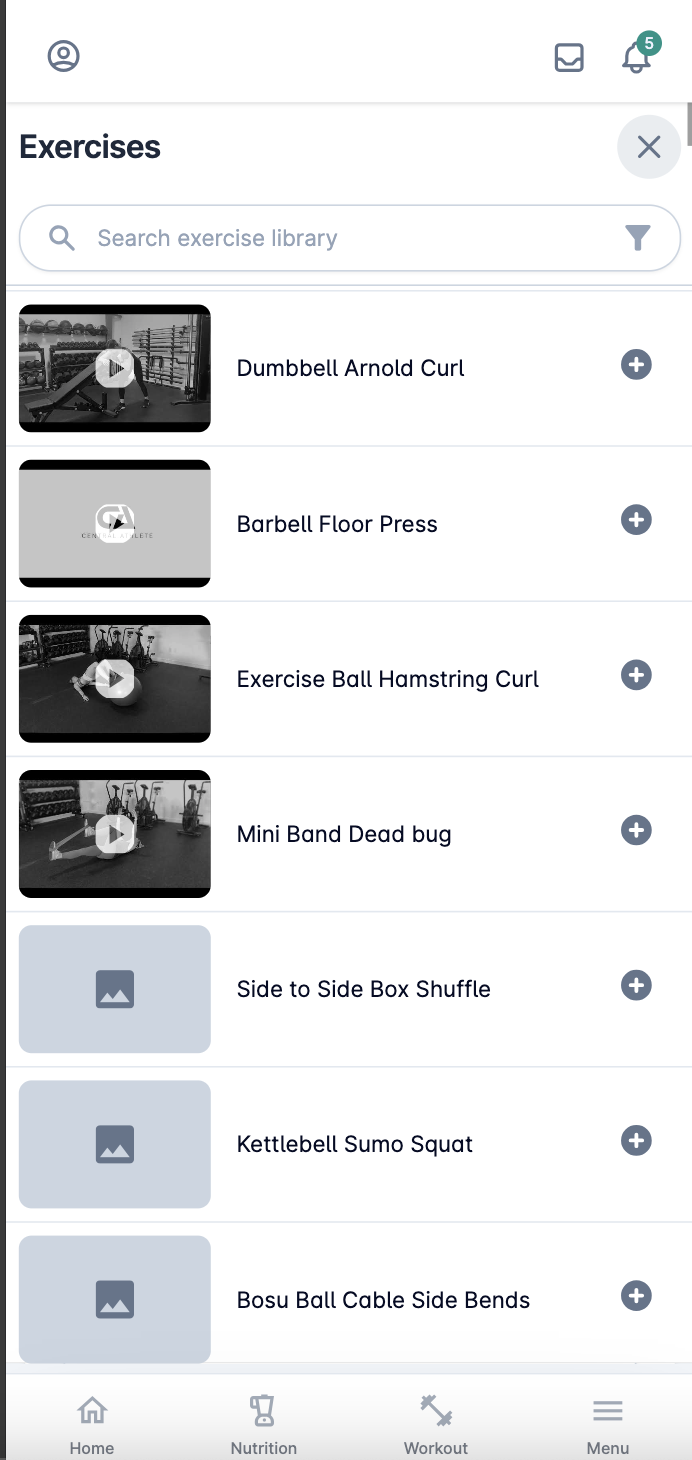Close the Exercises panel
This screenshot has height=1460, width=692.
[649, 148]
